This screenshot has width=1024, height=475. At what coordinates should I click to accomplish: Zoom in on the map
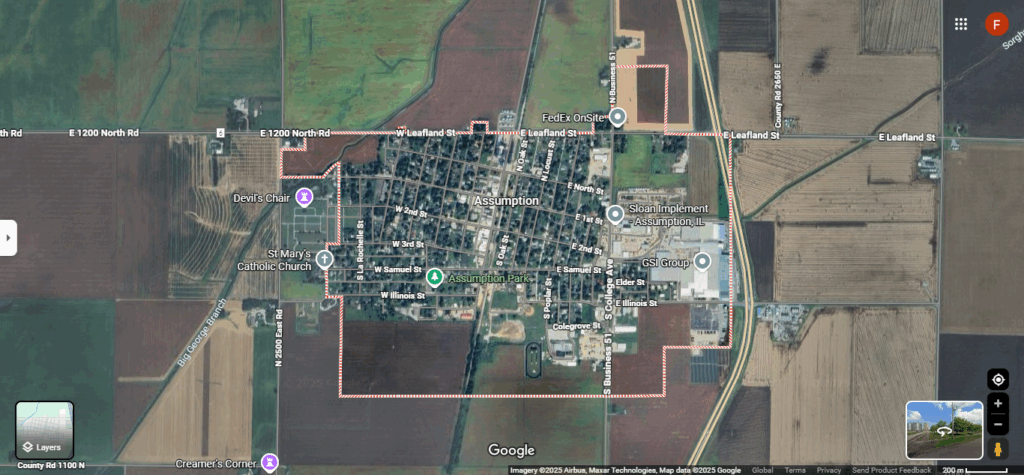[x=997, y=404]
